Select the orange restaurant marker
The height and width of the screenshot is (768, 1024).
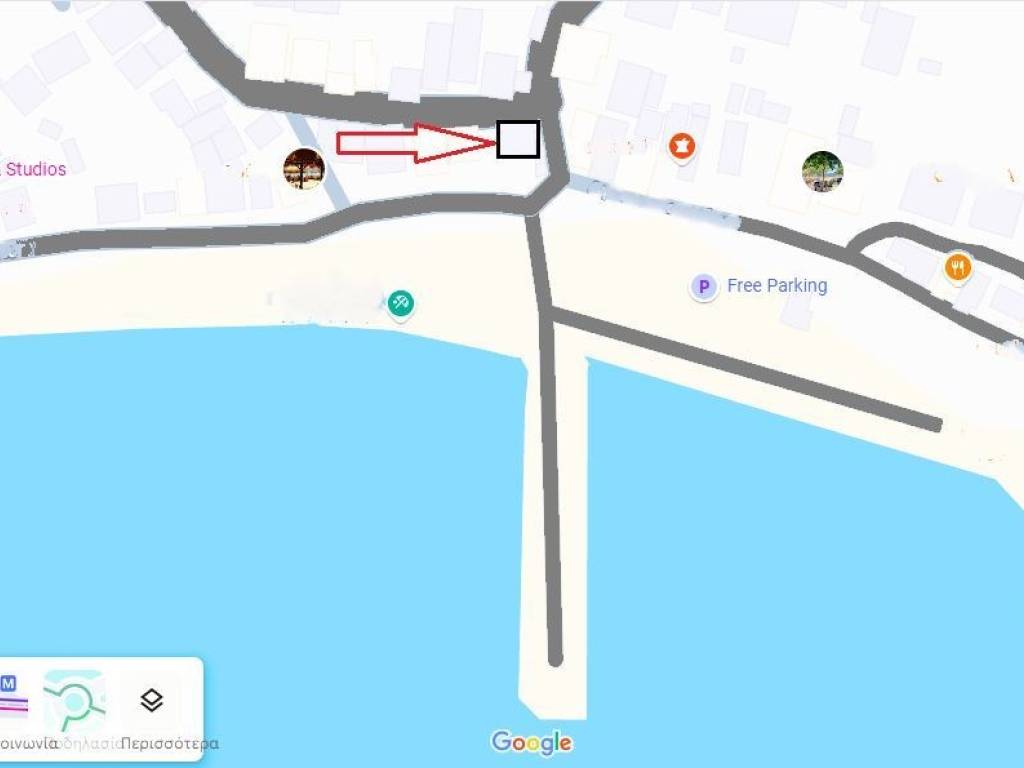tap(958, 267)
